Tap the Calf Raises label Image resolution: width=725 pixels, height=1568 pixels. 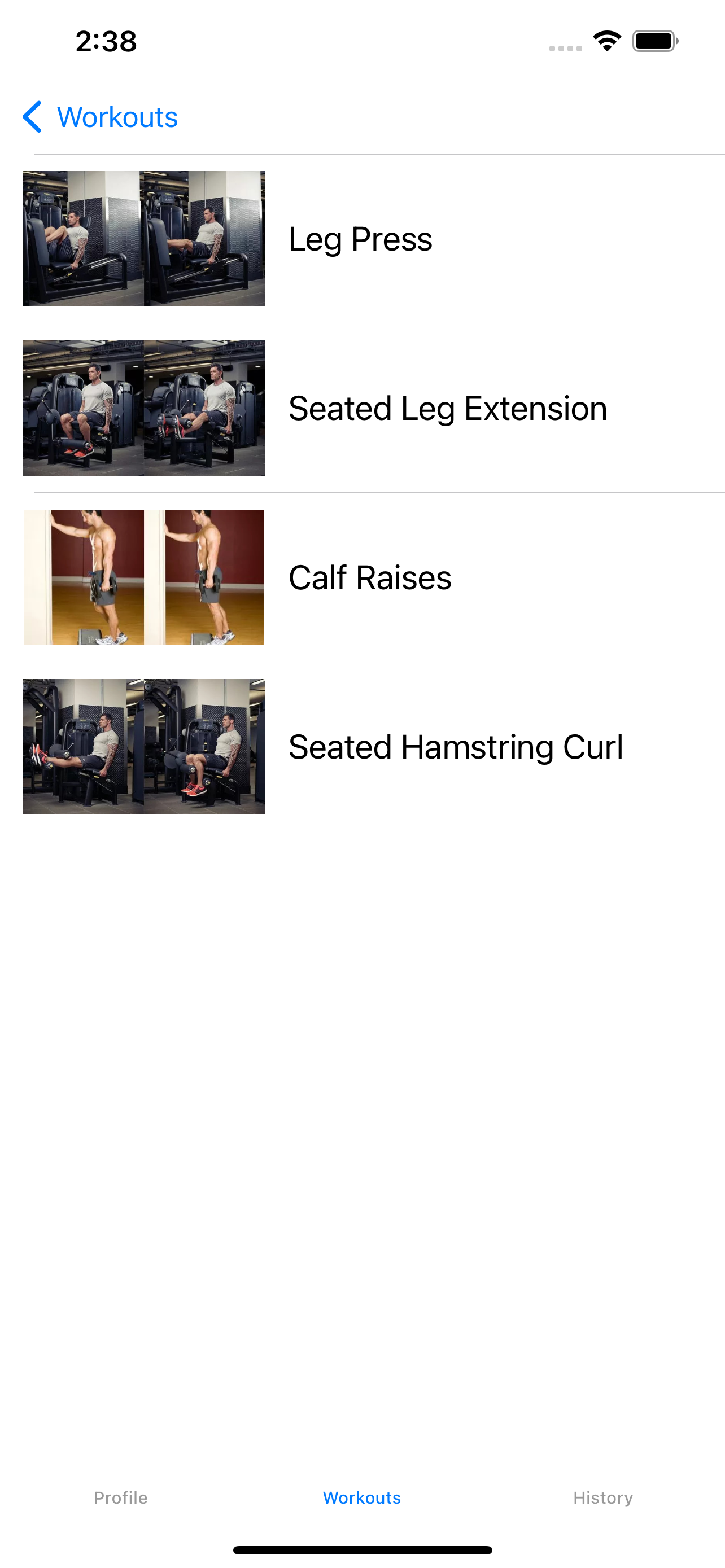click(x=369, y=577)
